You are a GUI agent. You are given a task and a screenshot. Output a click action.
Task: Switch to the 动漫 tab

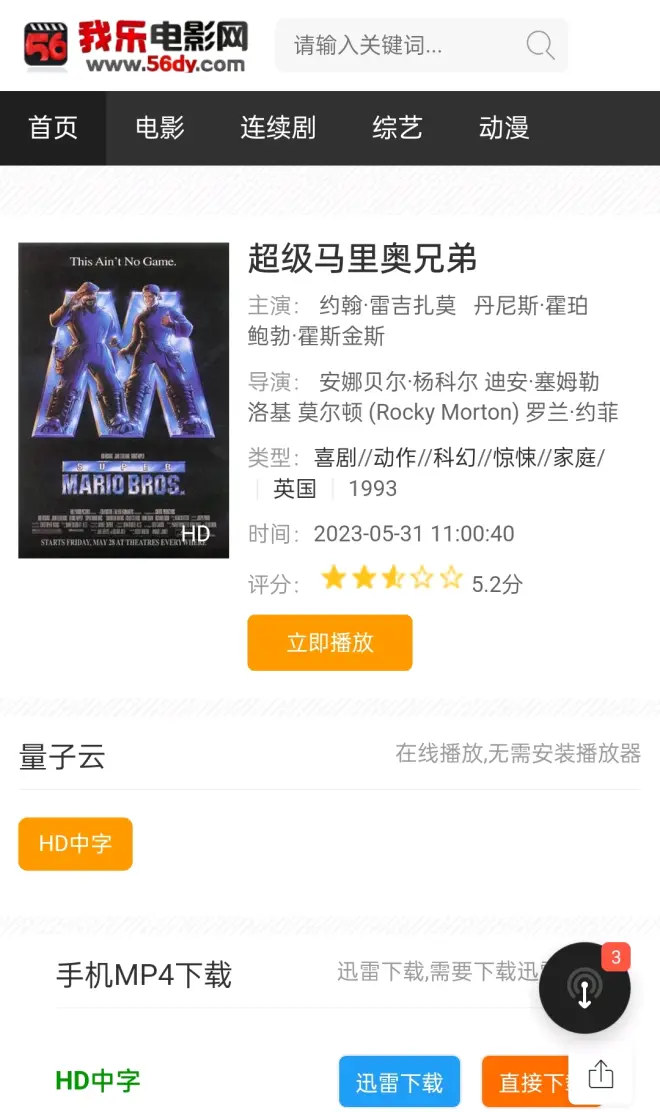point(504,128)
